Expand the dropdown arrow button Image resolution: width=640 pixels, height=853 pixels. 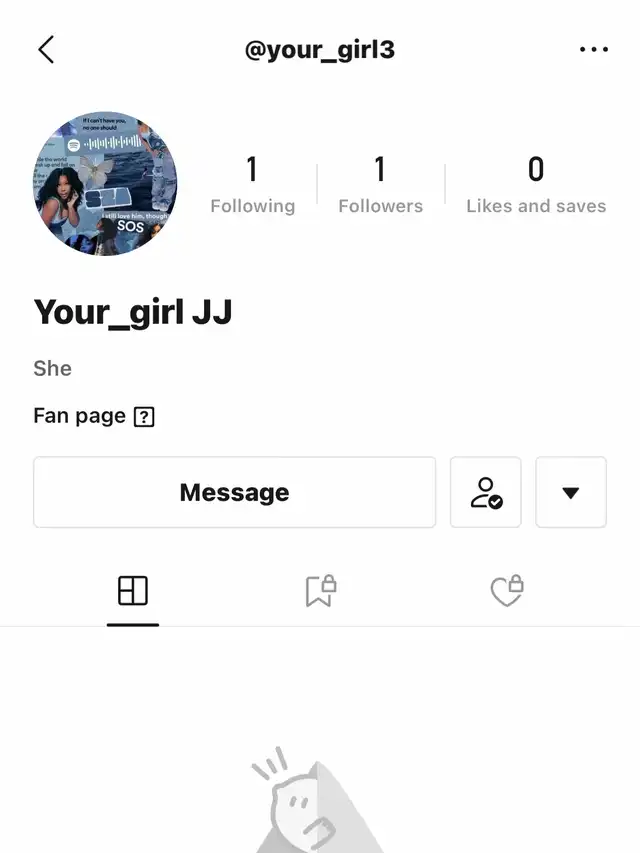coord(571,492)
